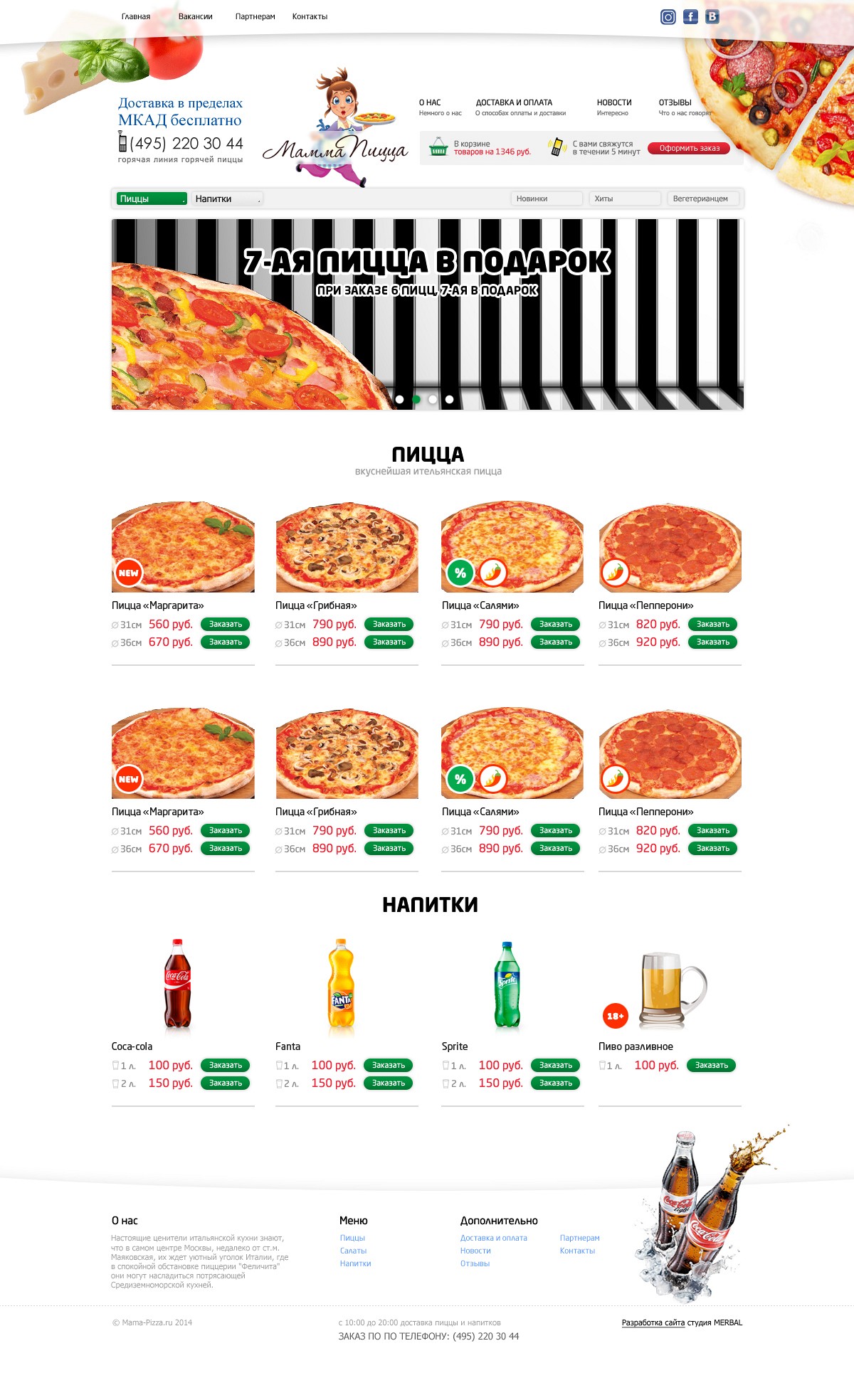Screen dimensions: 854x1400
Task: Go to Главная in the top menu
Action: pyautogui.click(x=136, y=16)
